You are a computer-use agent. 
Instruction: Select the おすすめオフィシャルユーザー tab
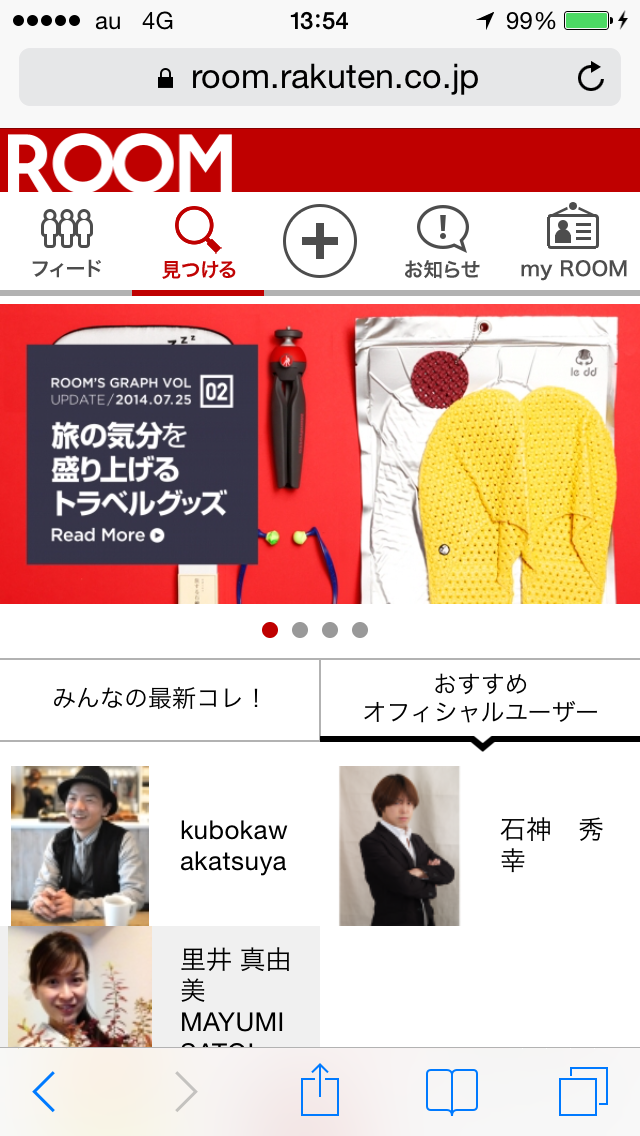480,699
